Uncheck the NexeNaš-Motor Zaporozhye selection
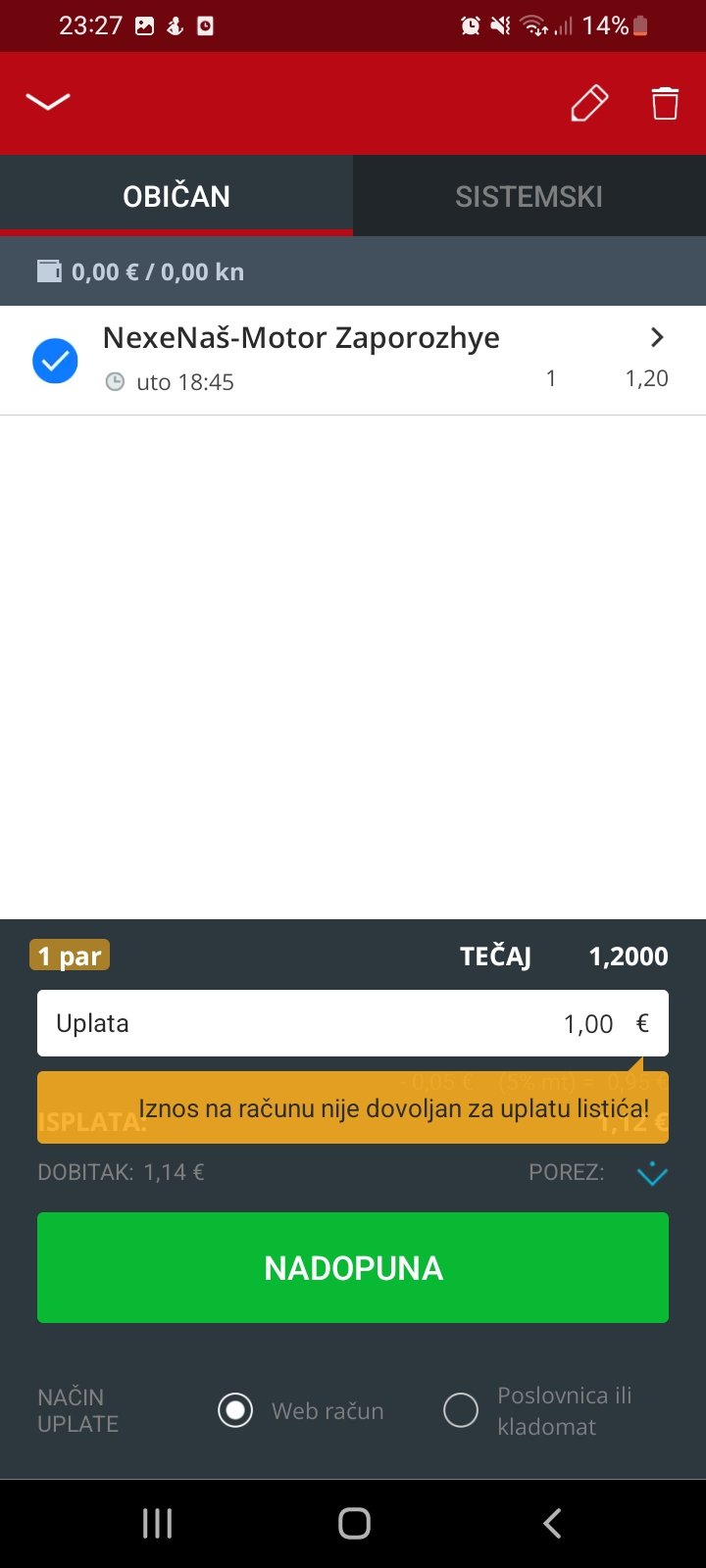 [55, 361]
